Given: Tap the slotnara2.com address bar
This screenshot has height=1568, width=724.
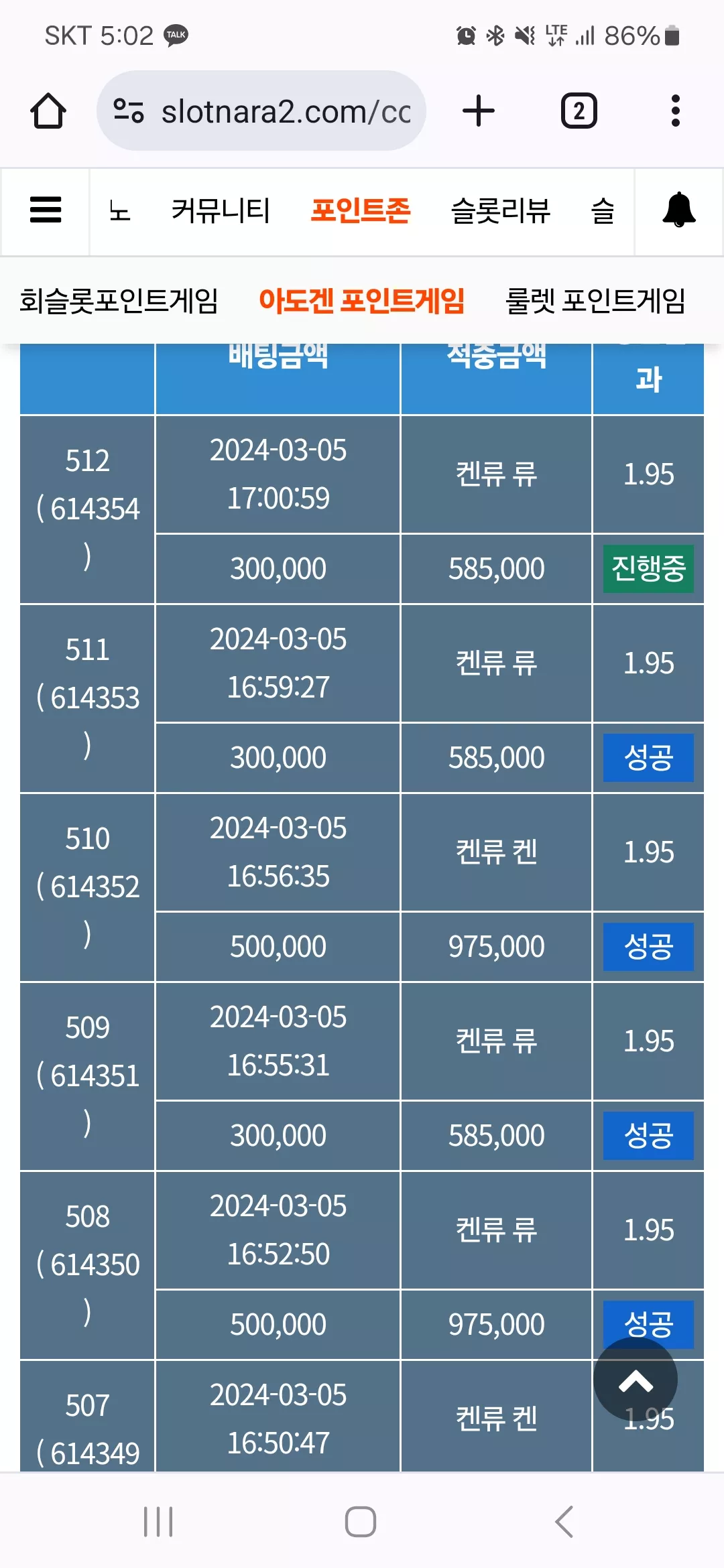Looking at the screenshot, I should pos(261,111).
